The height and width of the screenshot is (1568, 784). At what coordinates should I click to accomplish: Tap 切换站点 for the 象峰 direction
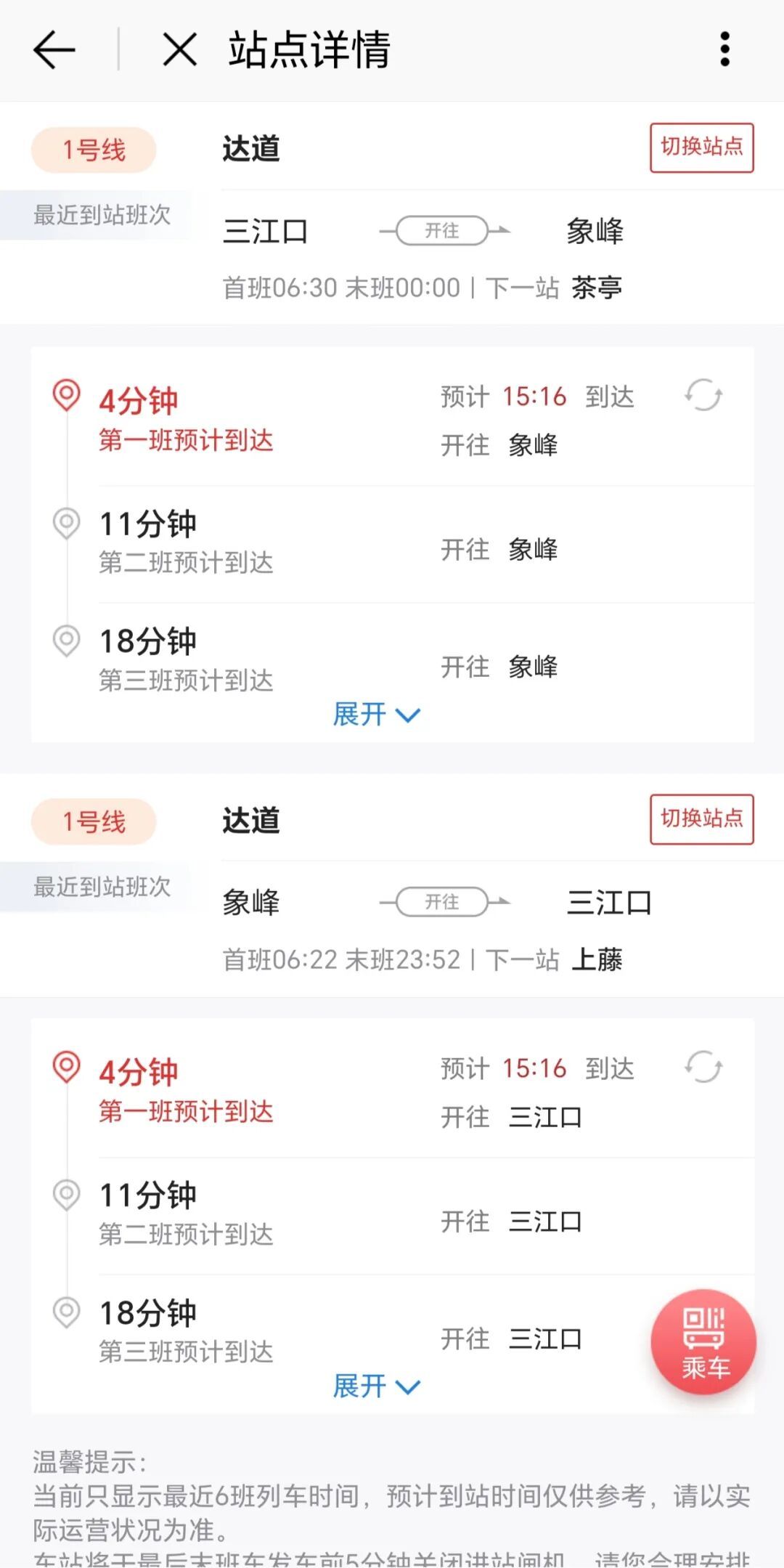[701, 147]
